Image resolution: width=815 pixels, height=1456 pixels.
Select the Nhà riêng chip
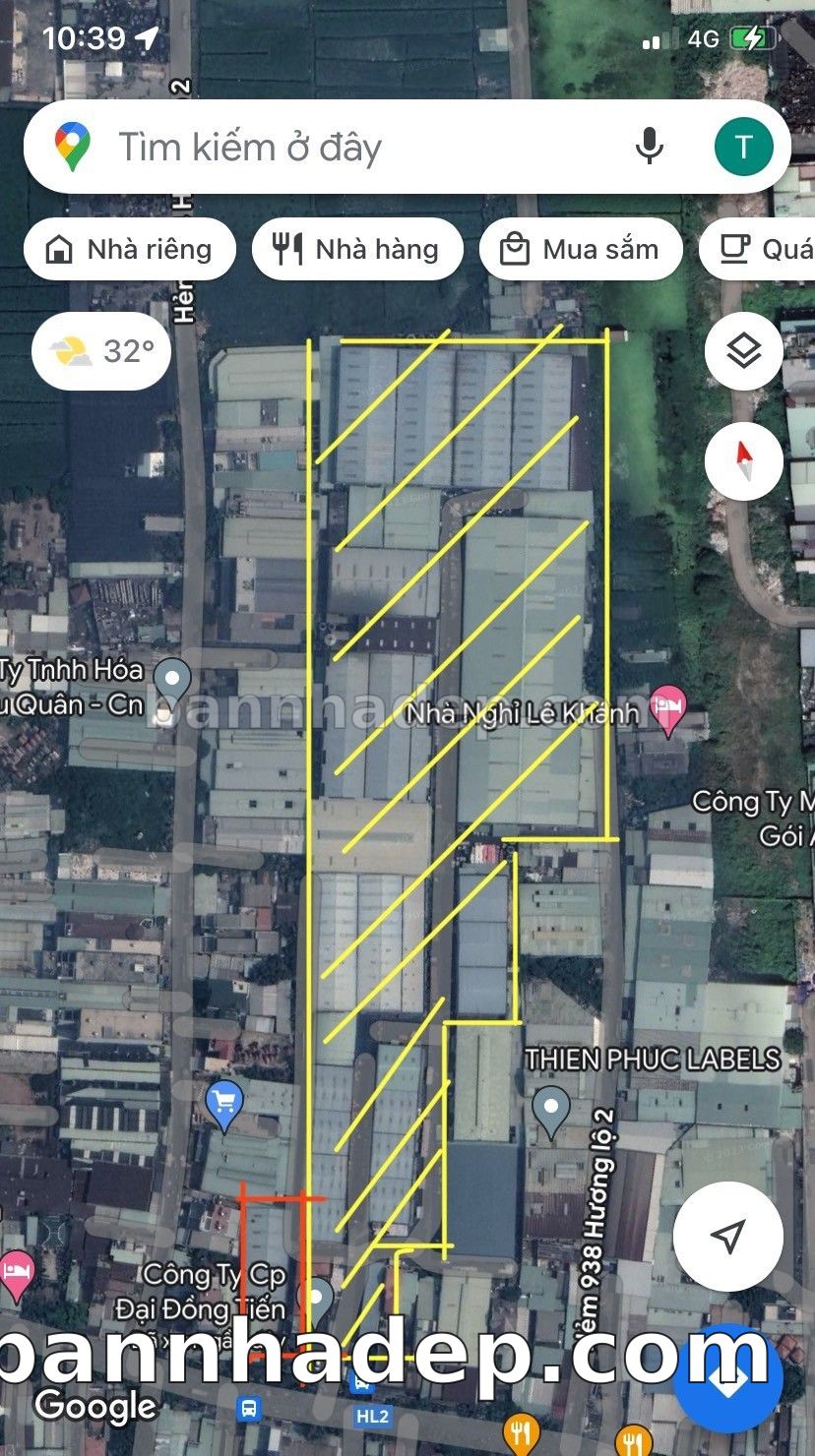(x=130, y=250)
